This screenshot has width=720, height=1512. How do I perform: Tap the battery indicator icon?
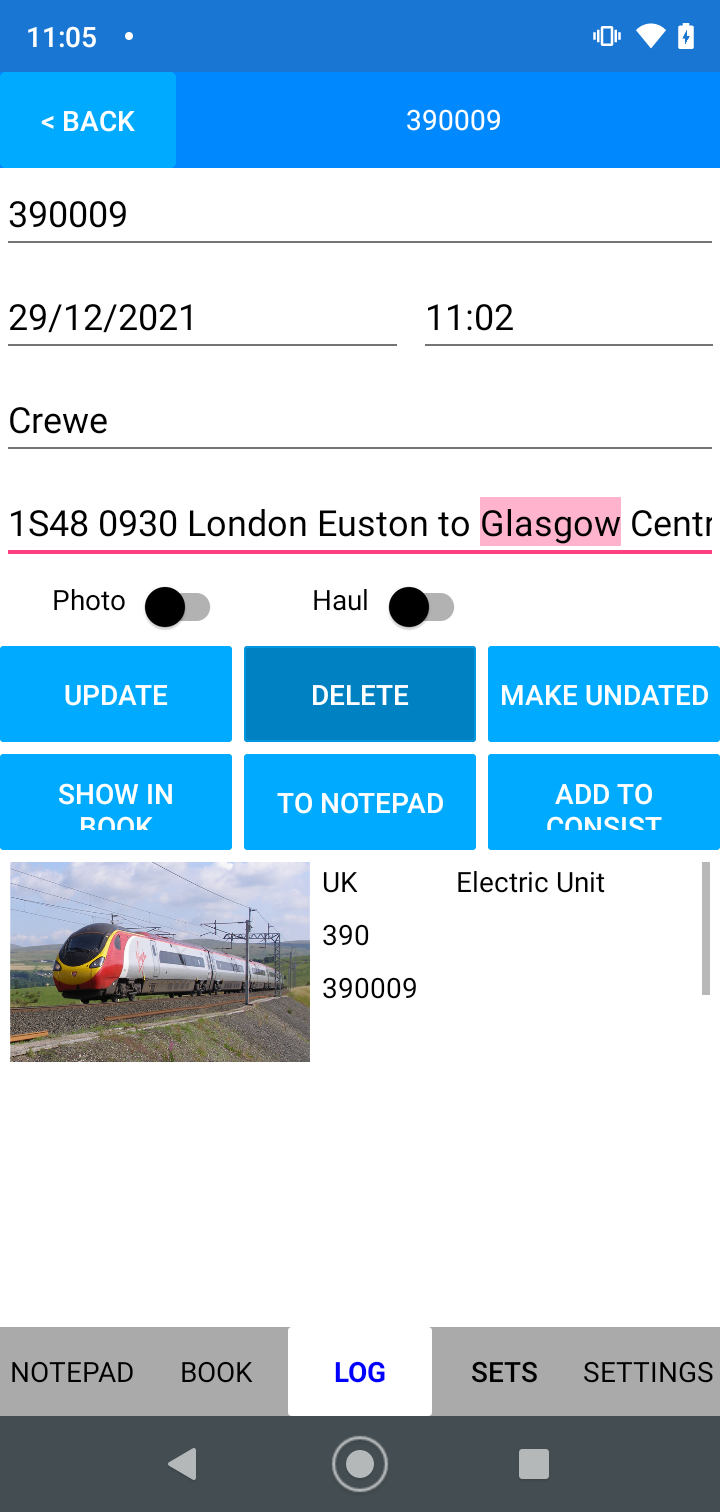686,36
